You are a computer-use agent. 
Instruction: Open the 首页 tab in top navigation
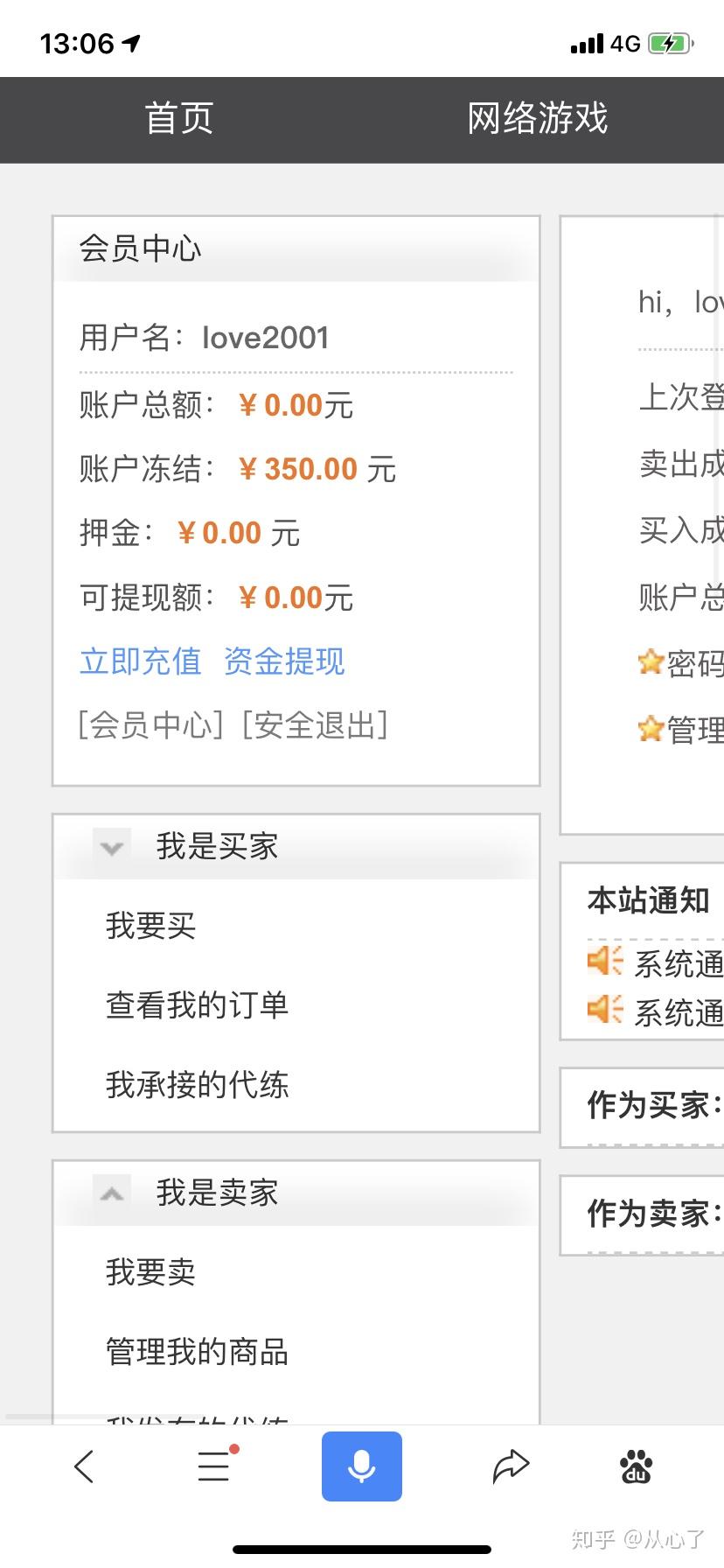tap(179, 118)
